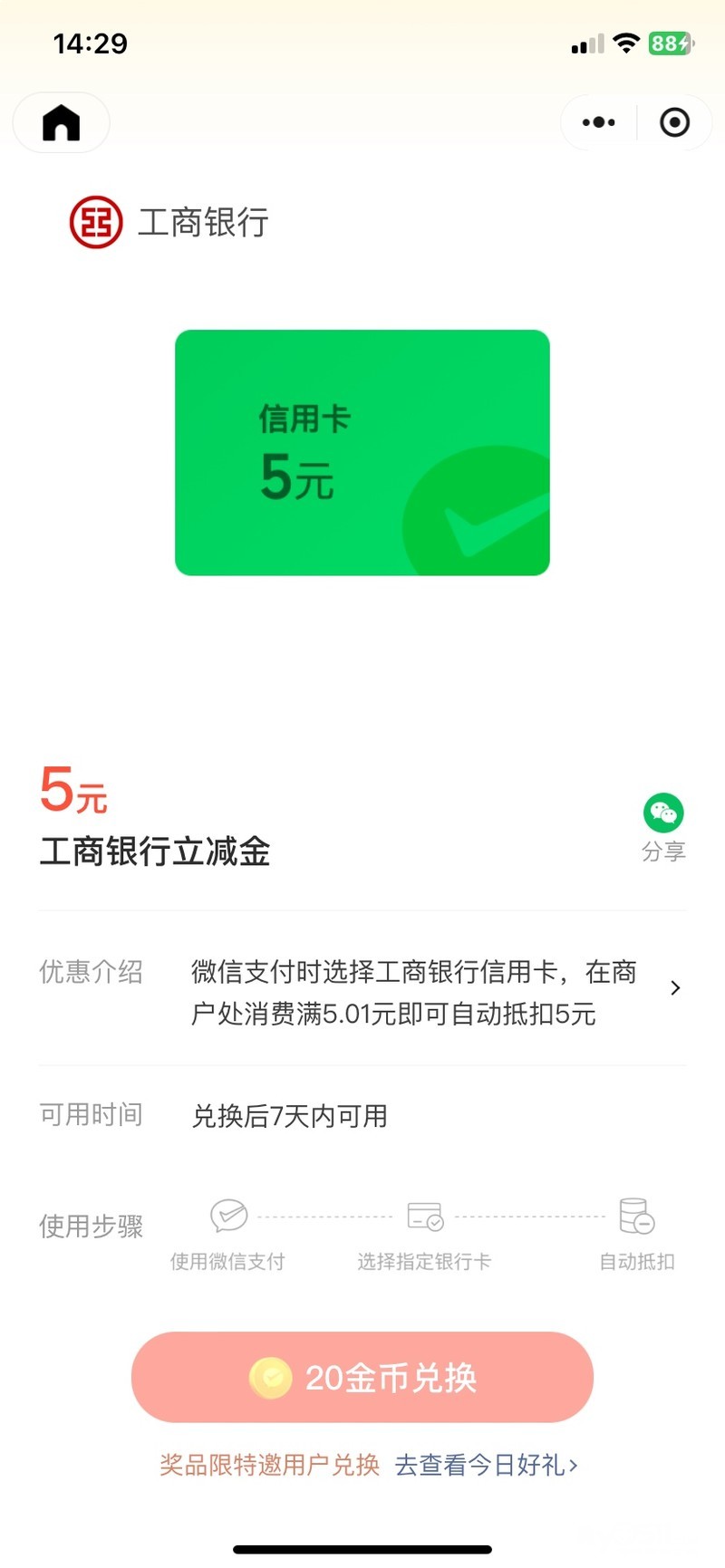This screenshot has width=725, height=1568.
Task: Open the three-dot more menu
Action: [598, 122]
